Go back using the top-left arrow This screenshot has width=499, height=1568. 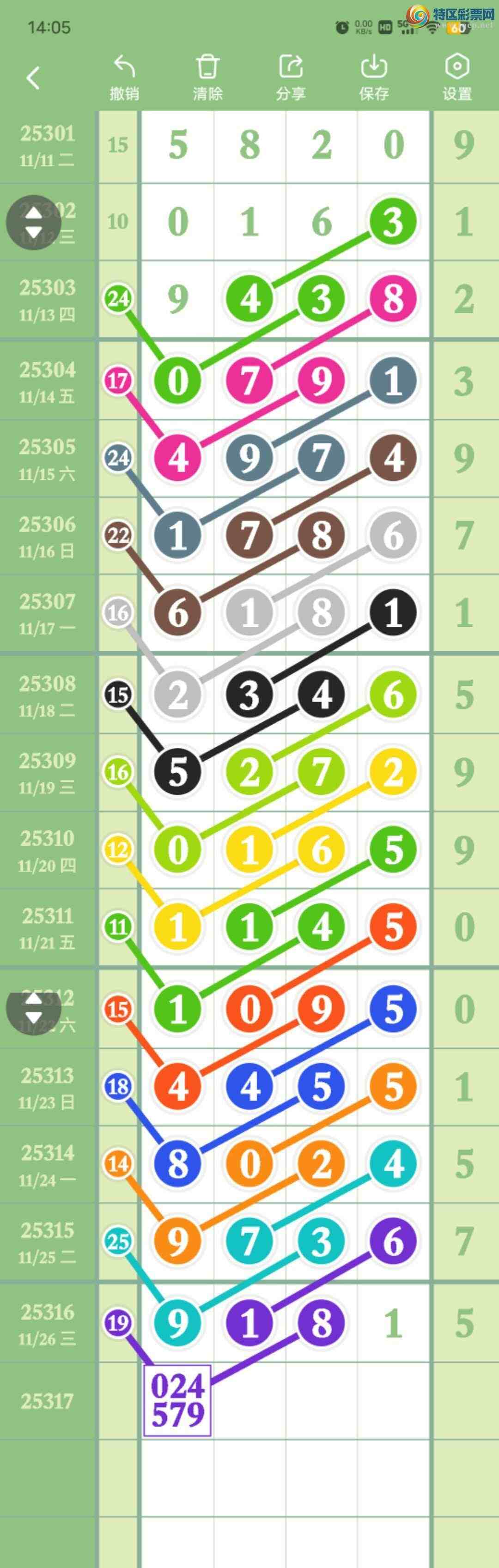click(x=33, y=78)
